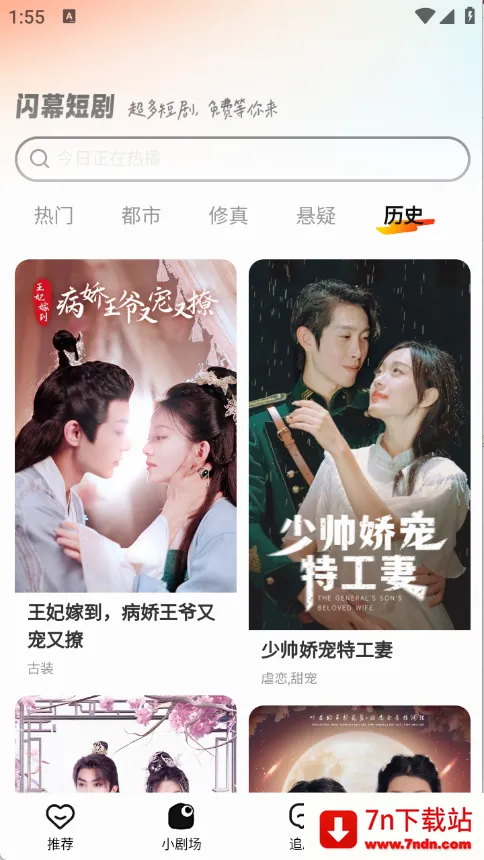484x860 pixels.
Task: Select the 历史 tab
Action: (x=404, y=216)
